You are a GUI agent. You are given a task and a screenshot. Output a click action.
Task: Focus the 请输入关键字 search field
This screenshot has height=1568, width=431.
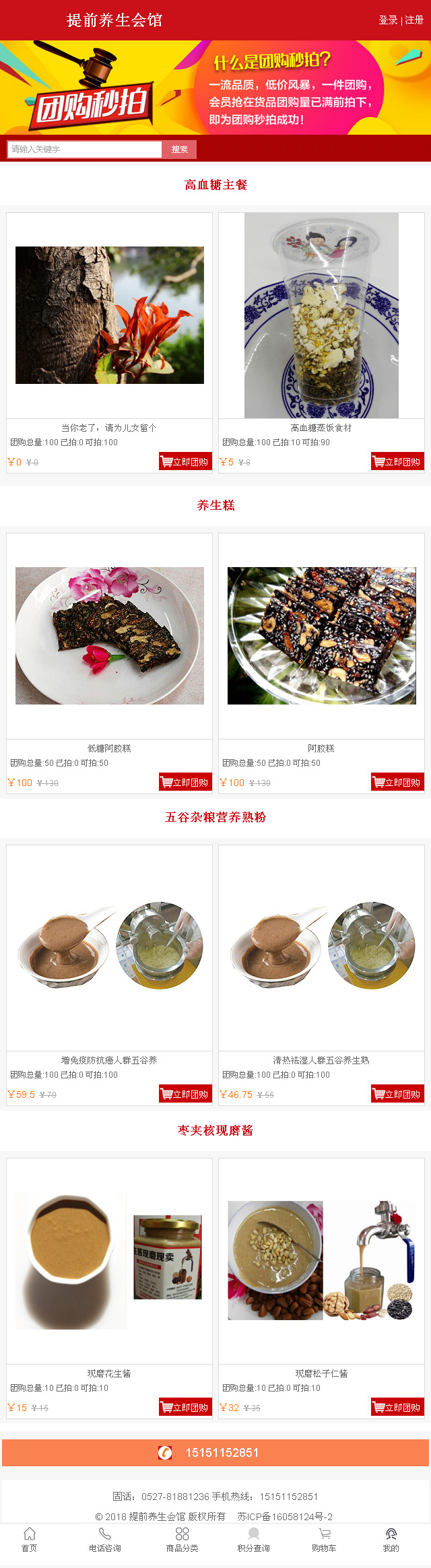pos(85,149)
